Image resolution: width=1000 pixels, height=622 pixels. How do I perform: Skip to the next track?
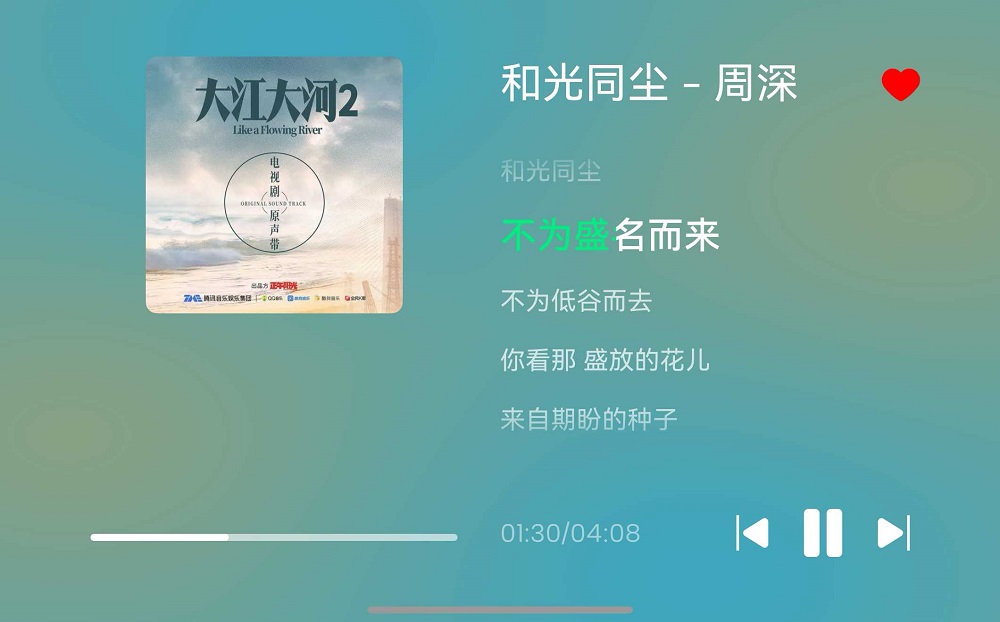(893, 533)
